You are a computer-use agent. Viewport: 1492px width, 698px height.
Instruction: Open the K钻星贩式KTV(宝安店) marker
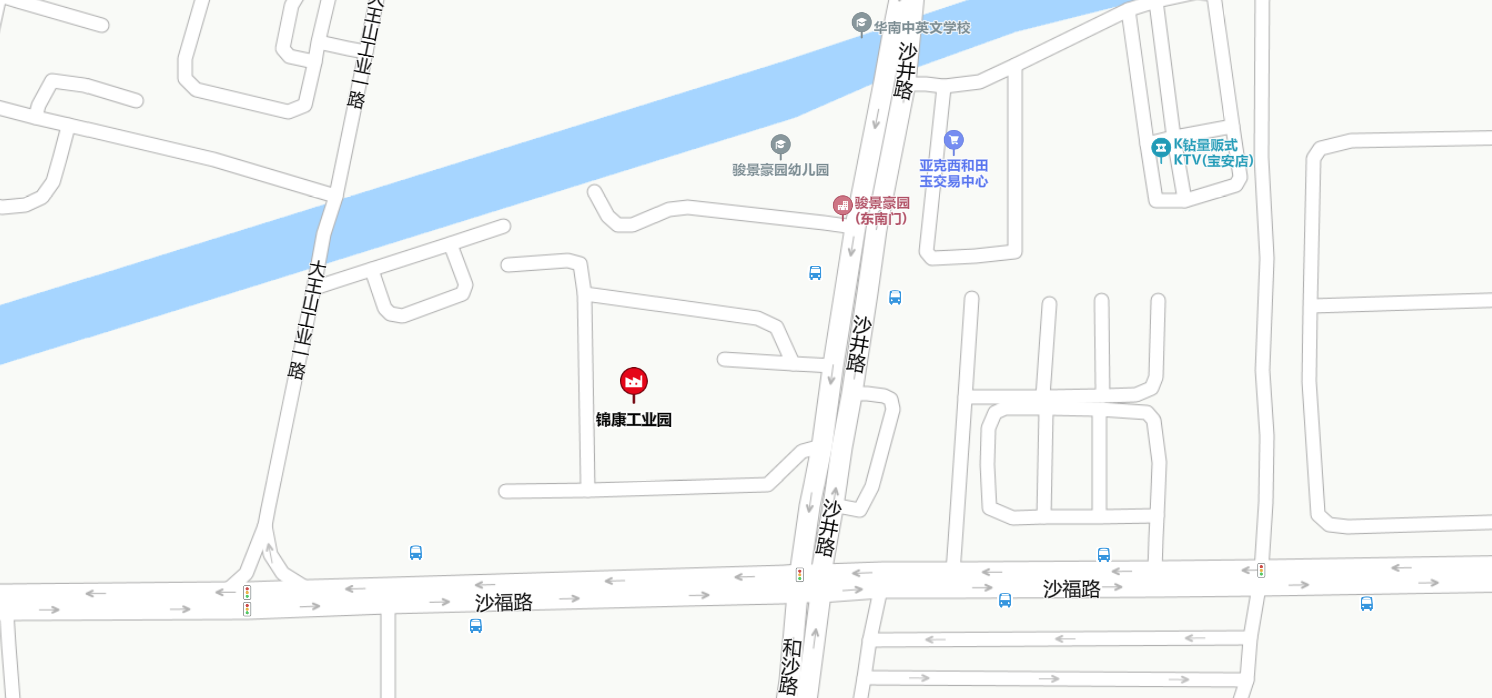coord(1160,149)
